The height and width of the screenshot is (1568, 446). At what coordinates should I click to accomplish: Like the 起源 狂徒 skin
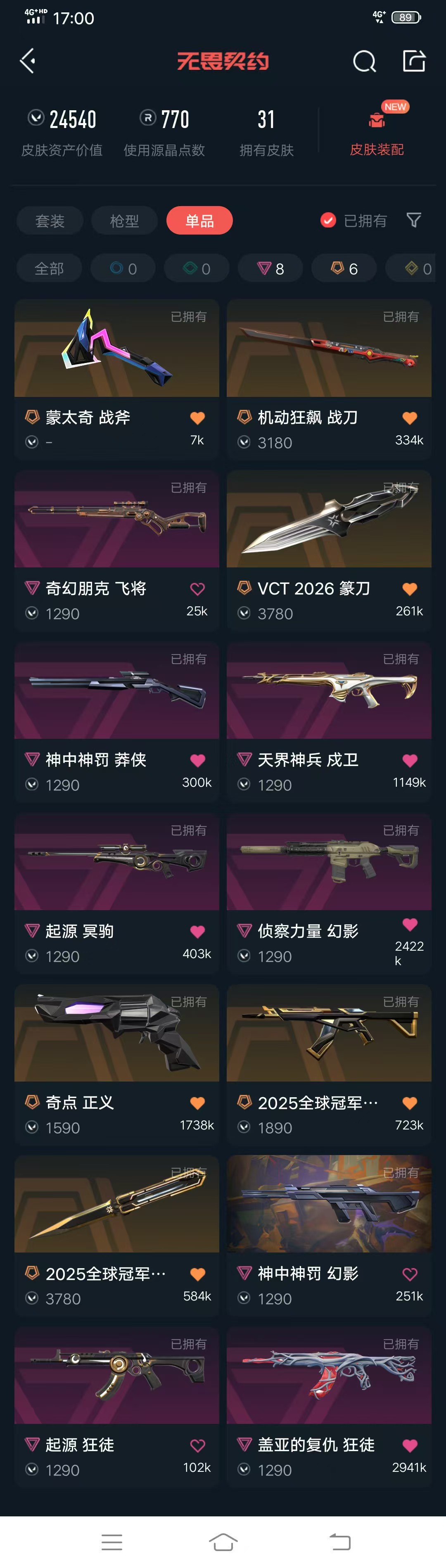point(197,1445)
